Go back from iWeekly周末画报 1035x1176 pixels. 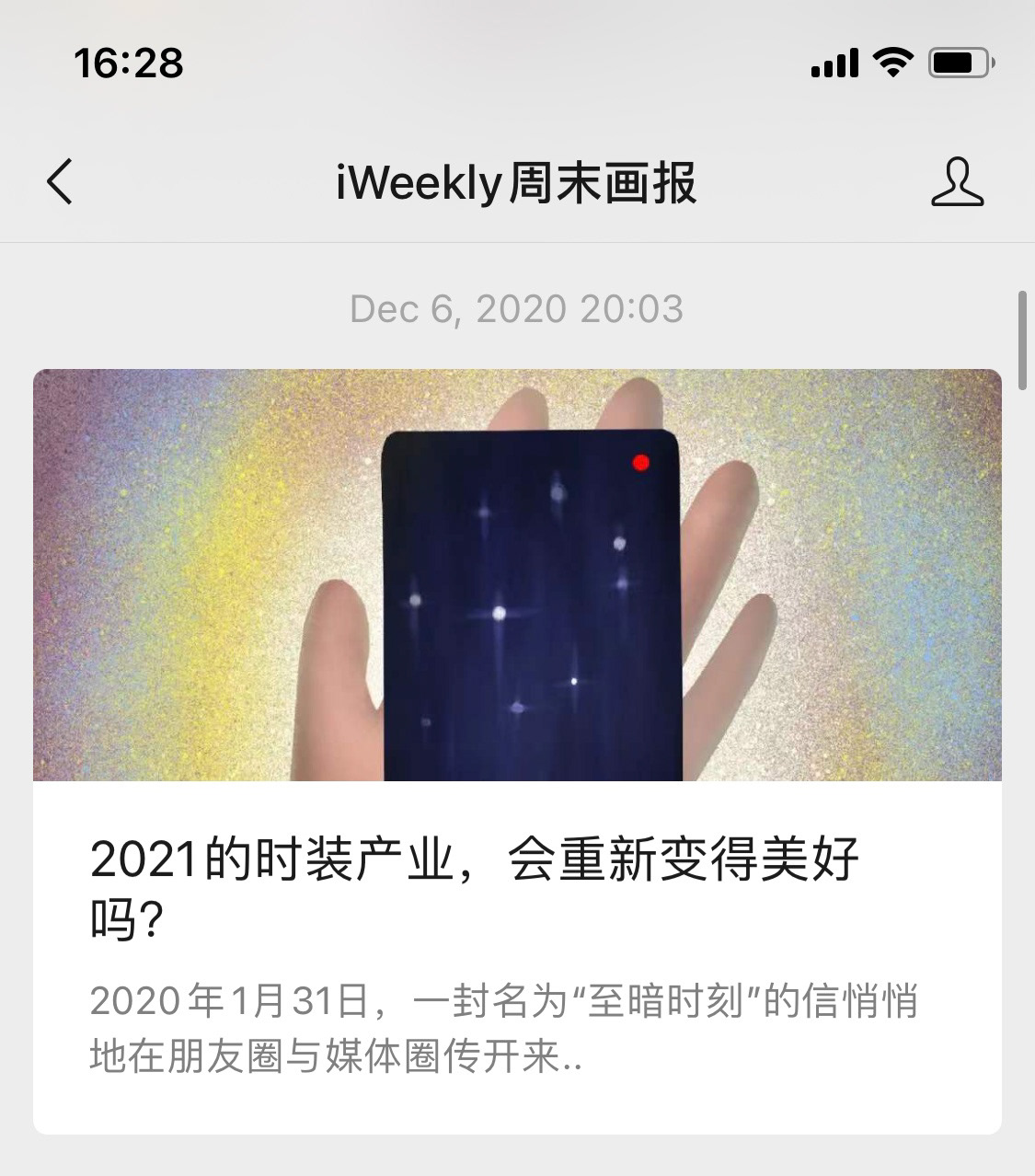61,181
